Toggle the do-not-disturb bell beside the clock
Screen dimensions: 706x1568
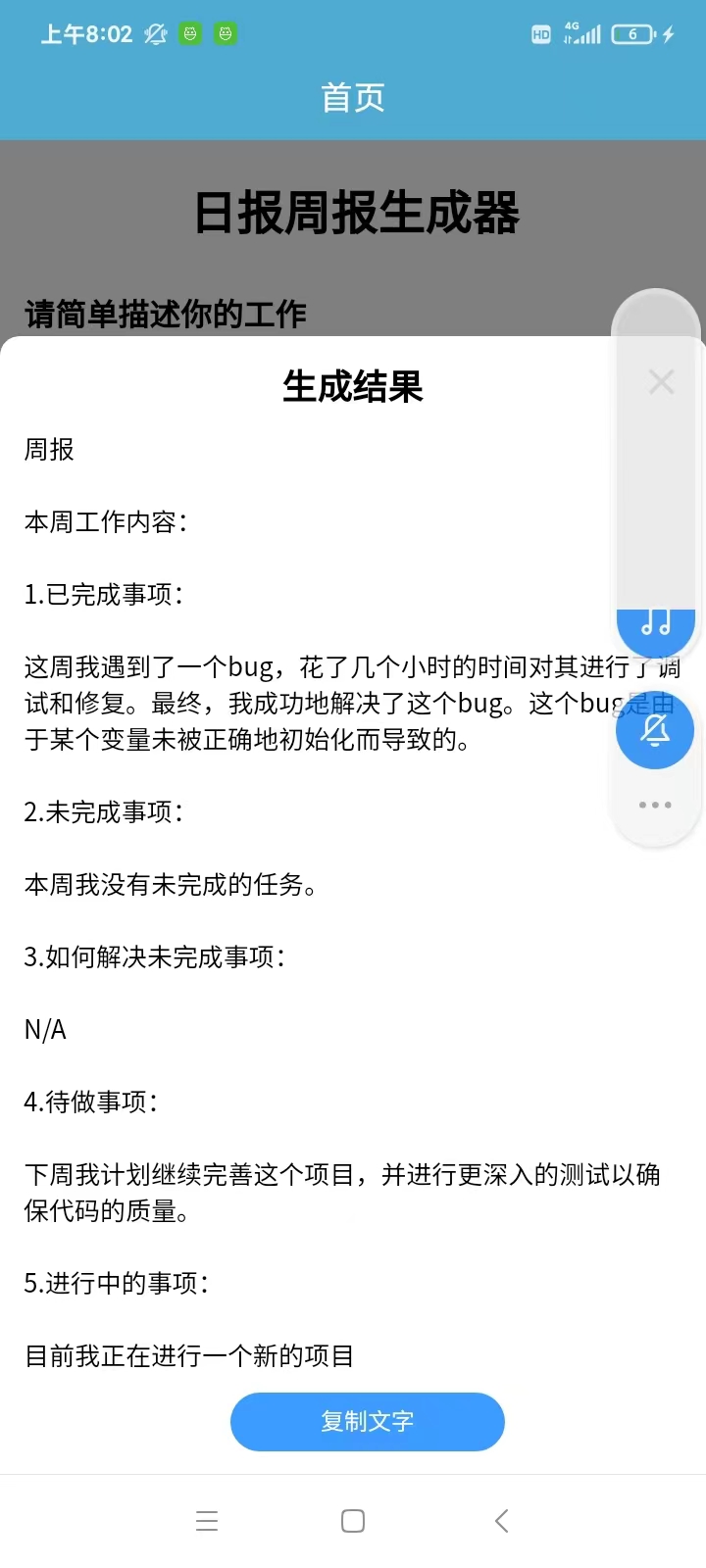(x=155, y=33)
